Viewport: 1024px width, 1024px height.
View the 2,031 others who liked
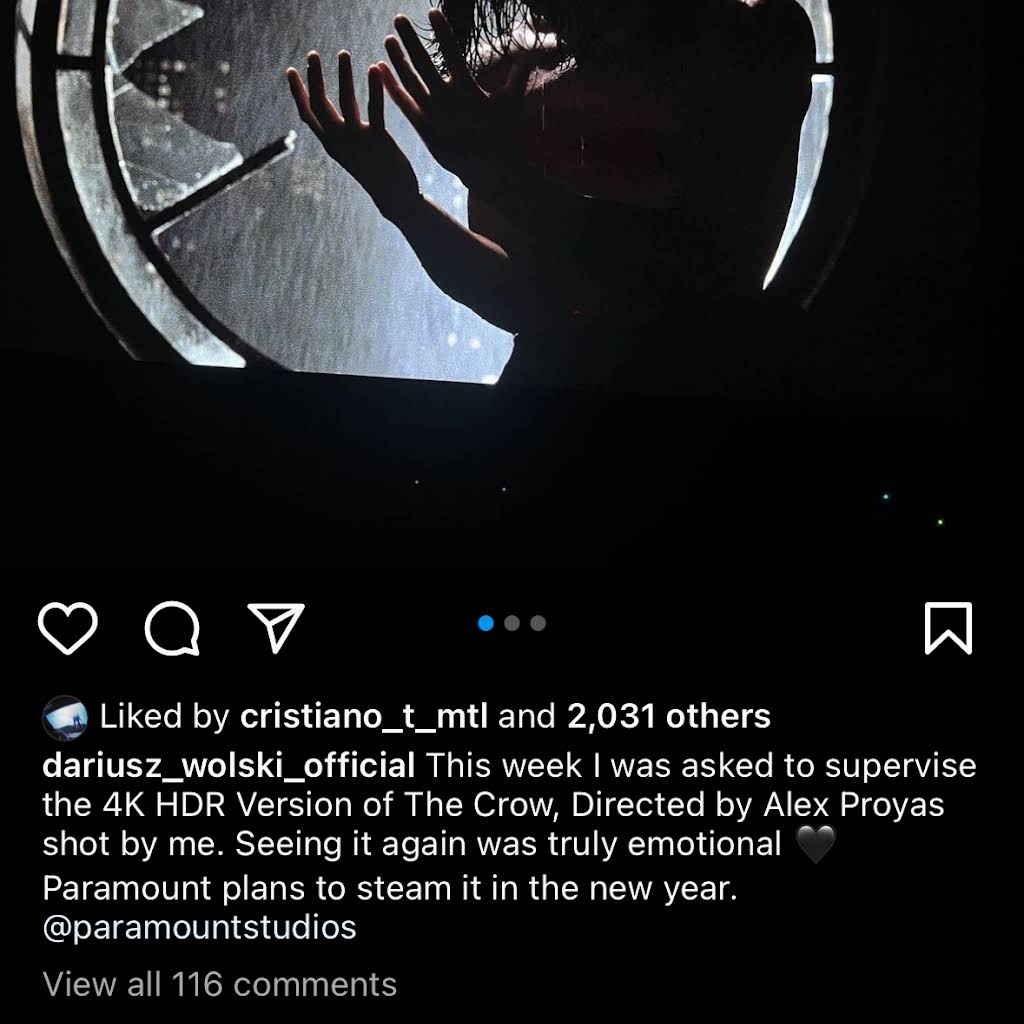pos(668,716)
